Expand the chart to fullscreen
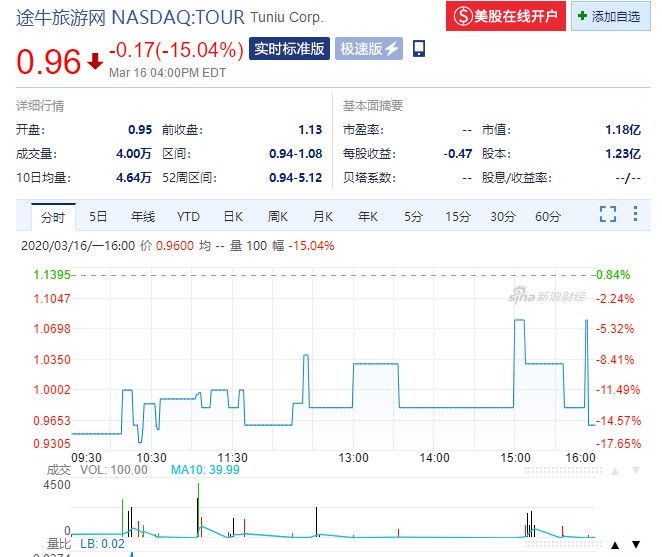The width and height of the screenshot is (662, 557). pyautogui.click(x=607, y=215)
